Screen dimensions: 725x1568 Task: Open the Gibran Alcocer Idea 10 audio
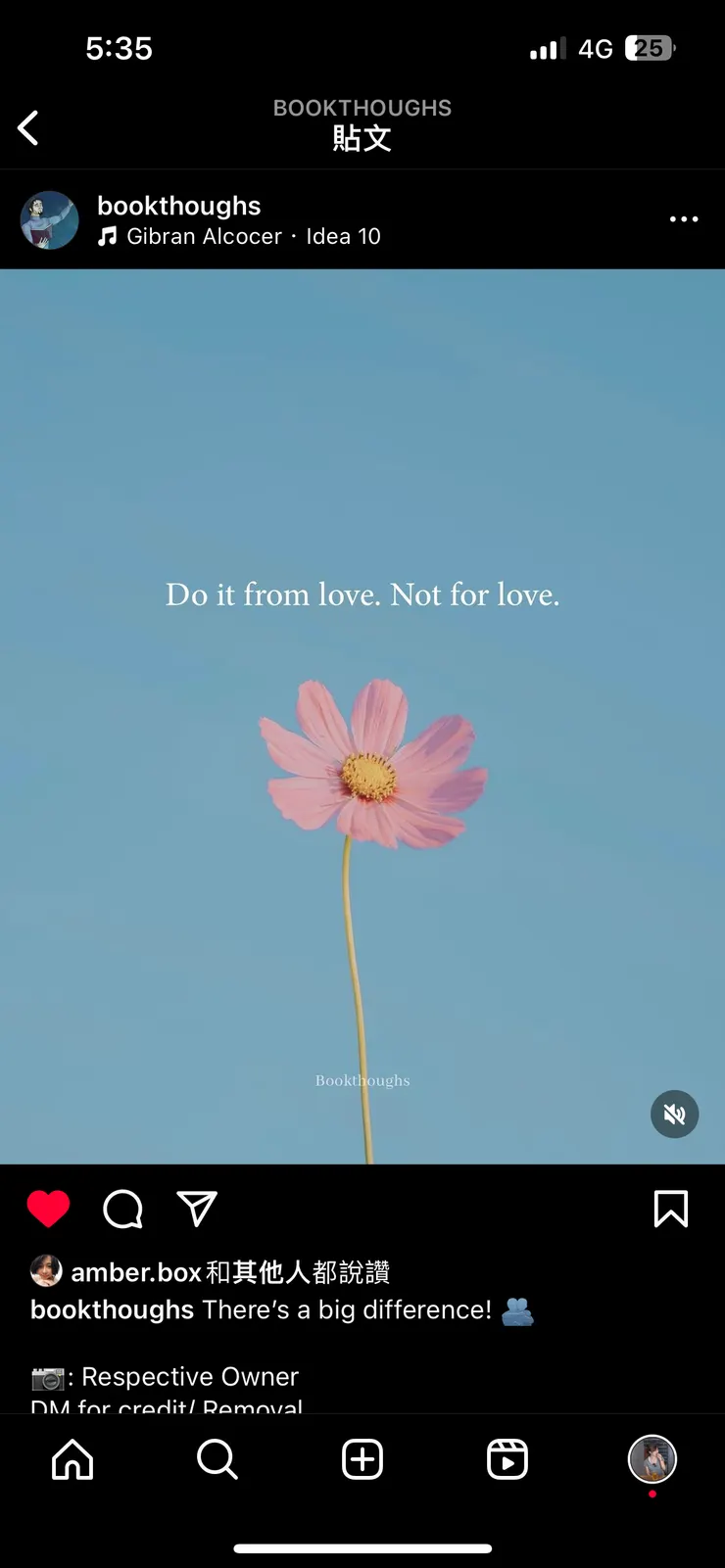point(239,236)
